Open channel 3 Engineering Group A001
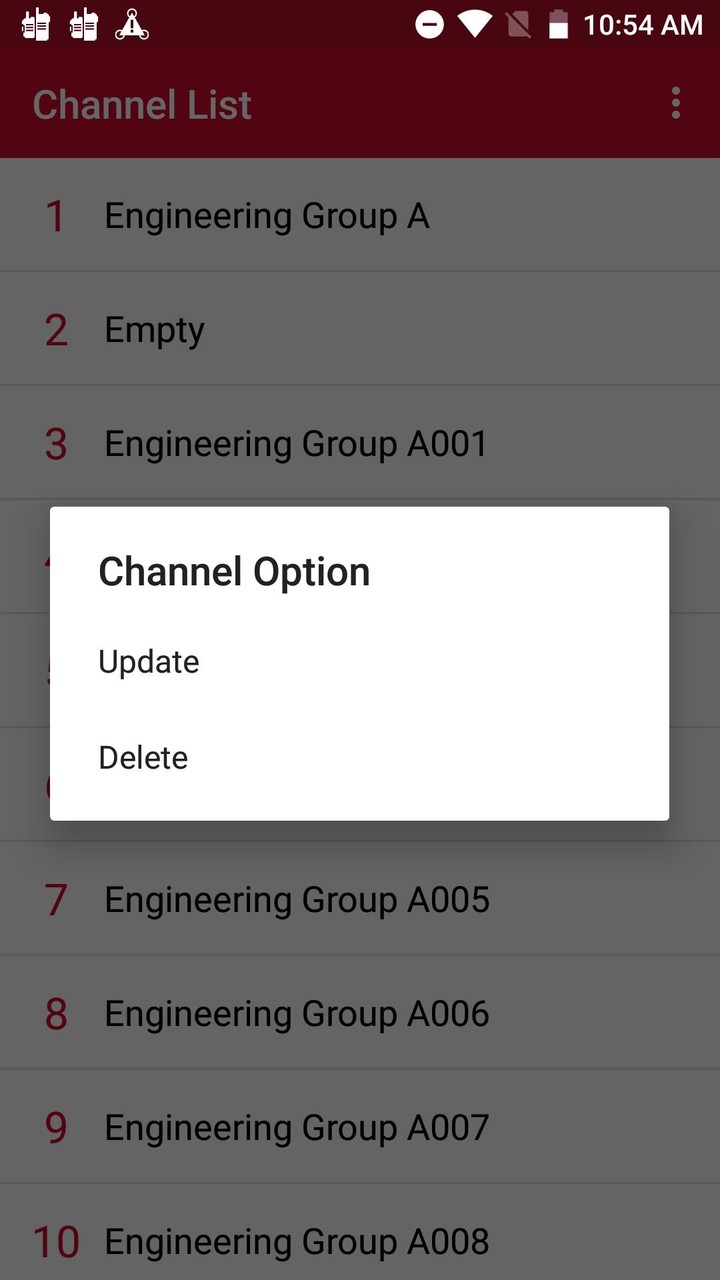The image size is (720, 1280). [296, 443]
